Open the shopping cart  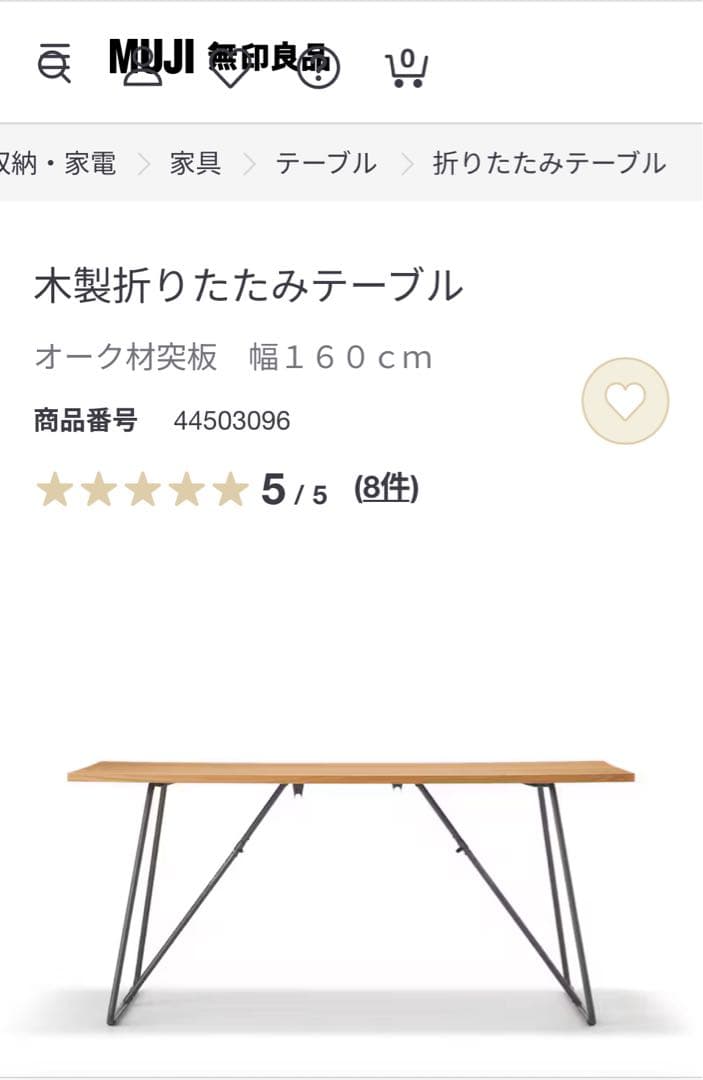pos(406,67)
